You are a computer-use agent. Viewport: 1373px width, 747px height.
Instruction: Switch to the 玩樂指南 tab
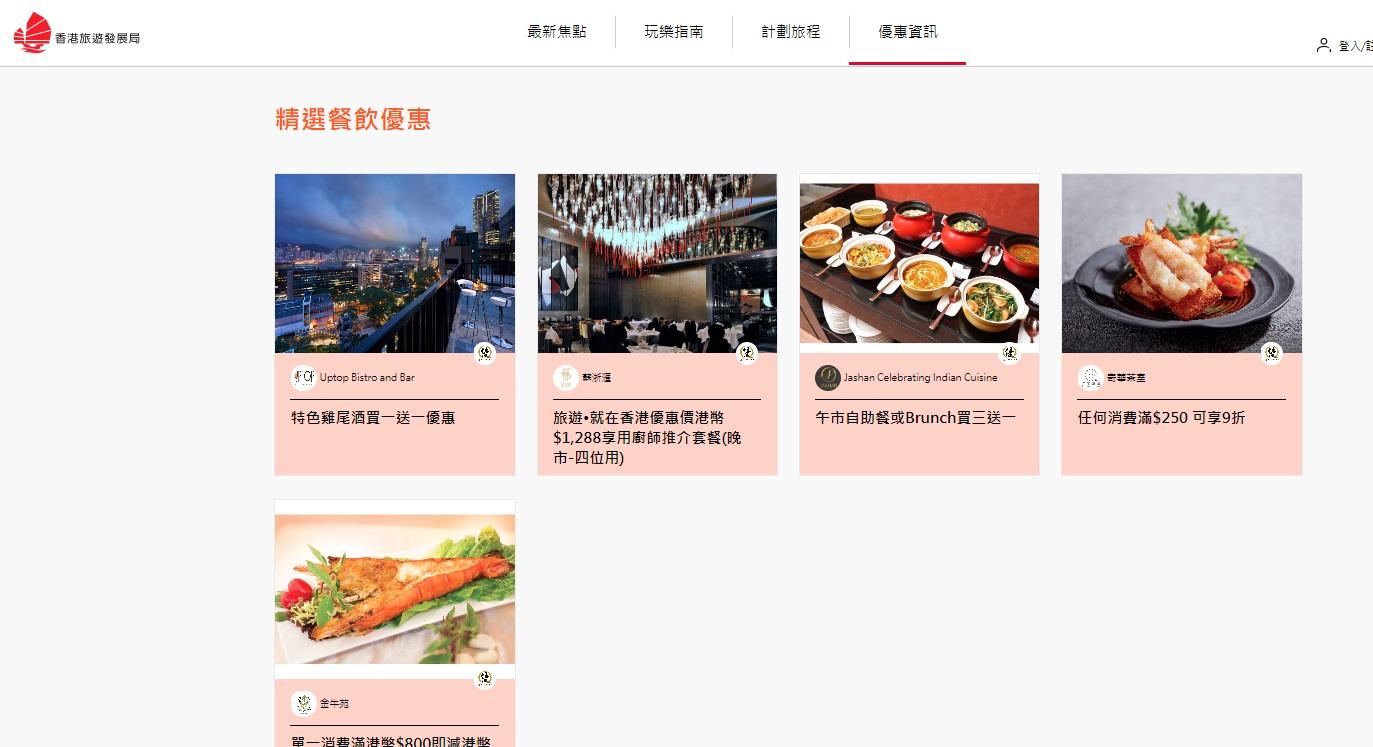674,32
